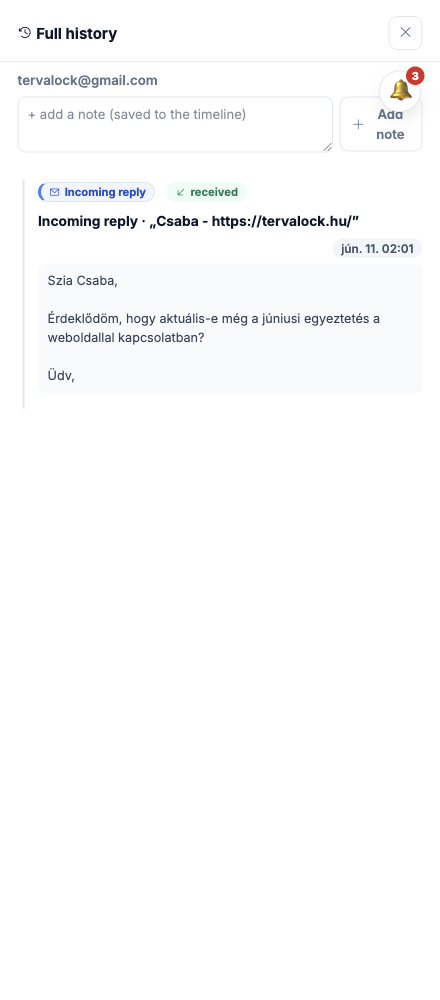Viewport: 440px width, 1000px height.
Task: Close the Full history panel
Action: [405, 33]
